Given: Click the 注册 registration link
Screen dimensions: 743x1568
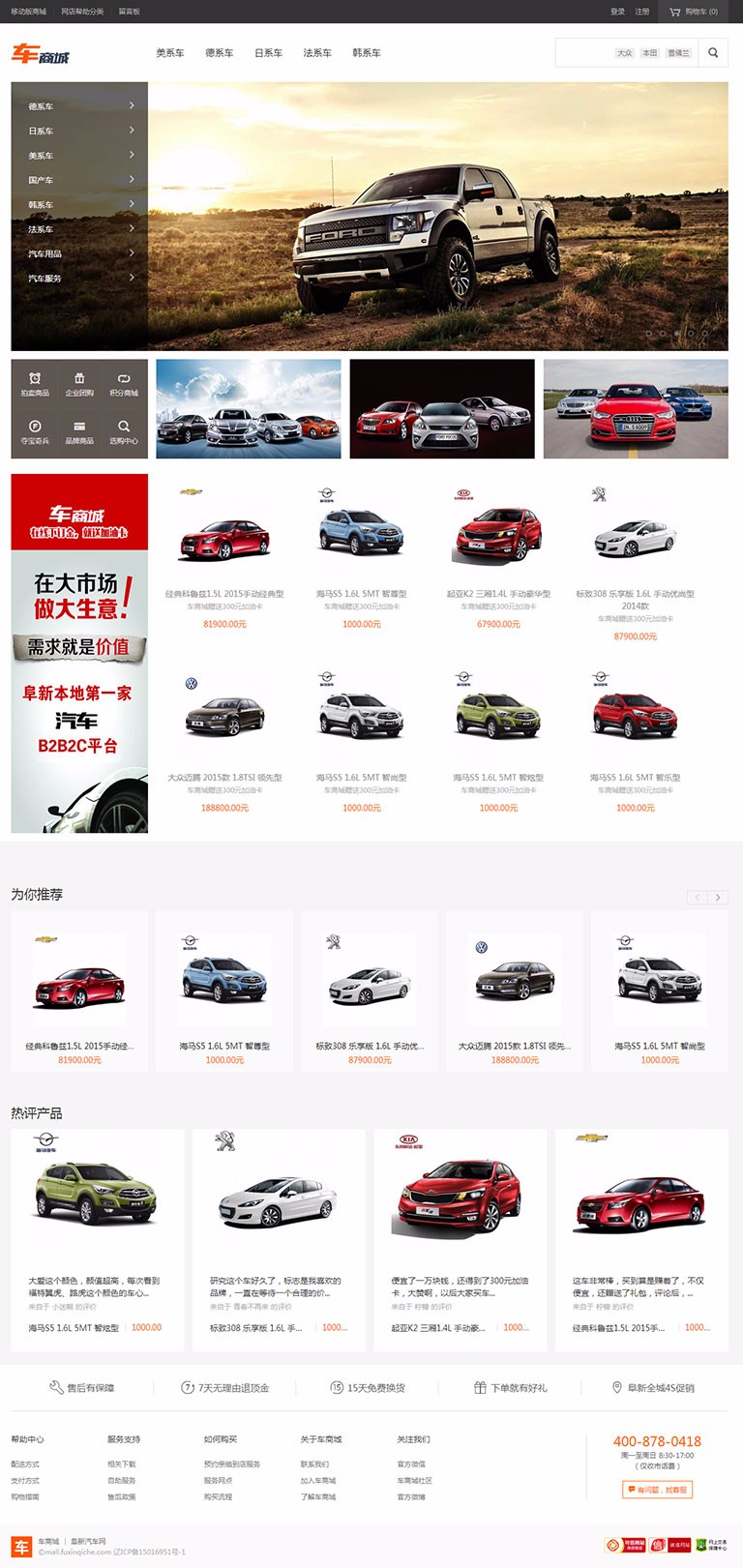Looking at the screenshot, I should coord(639,12).
